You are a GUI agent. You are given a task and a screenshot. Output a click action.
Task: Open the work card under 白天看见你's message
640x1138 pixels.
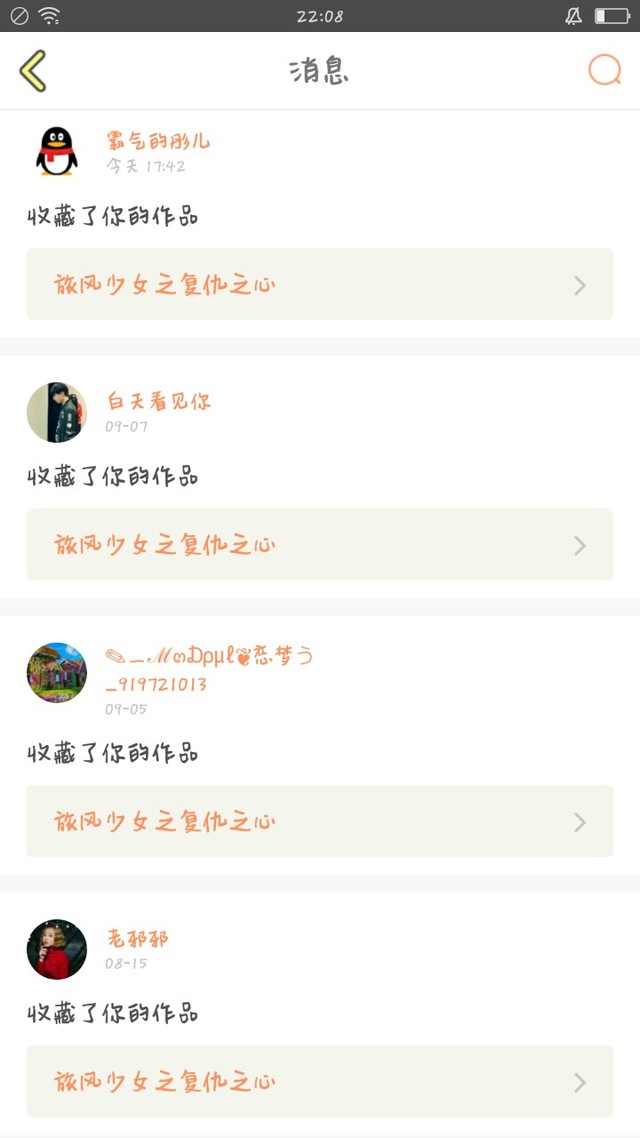click(319, 544)
